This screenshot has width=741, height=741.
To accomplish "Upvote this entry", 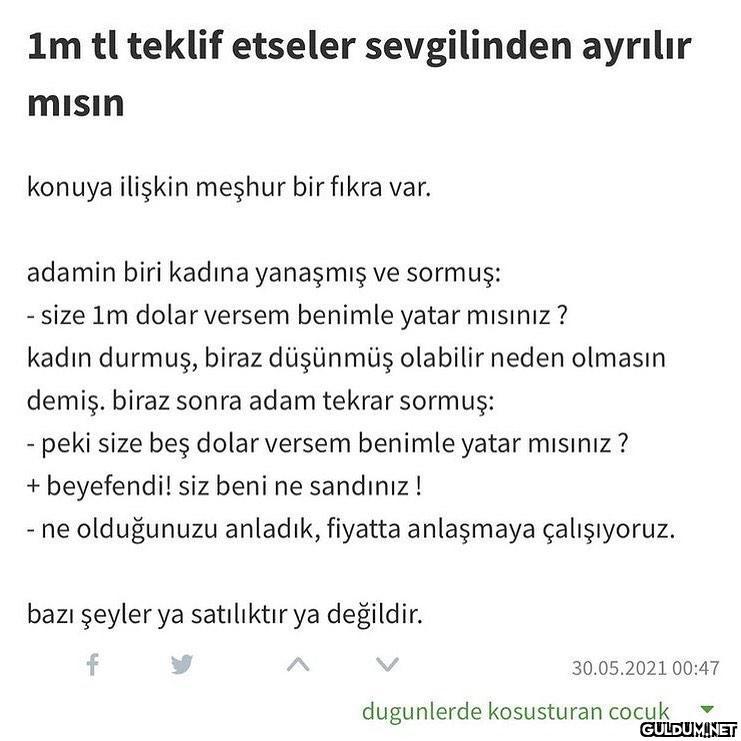I will pos(297,664).
